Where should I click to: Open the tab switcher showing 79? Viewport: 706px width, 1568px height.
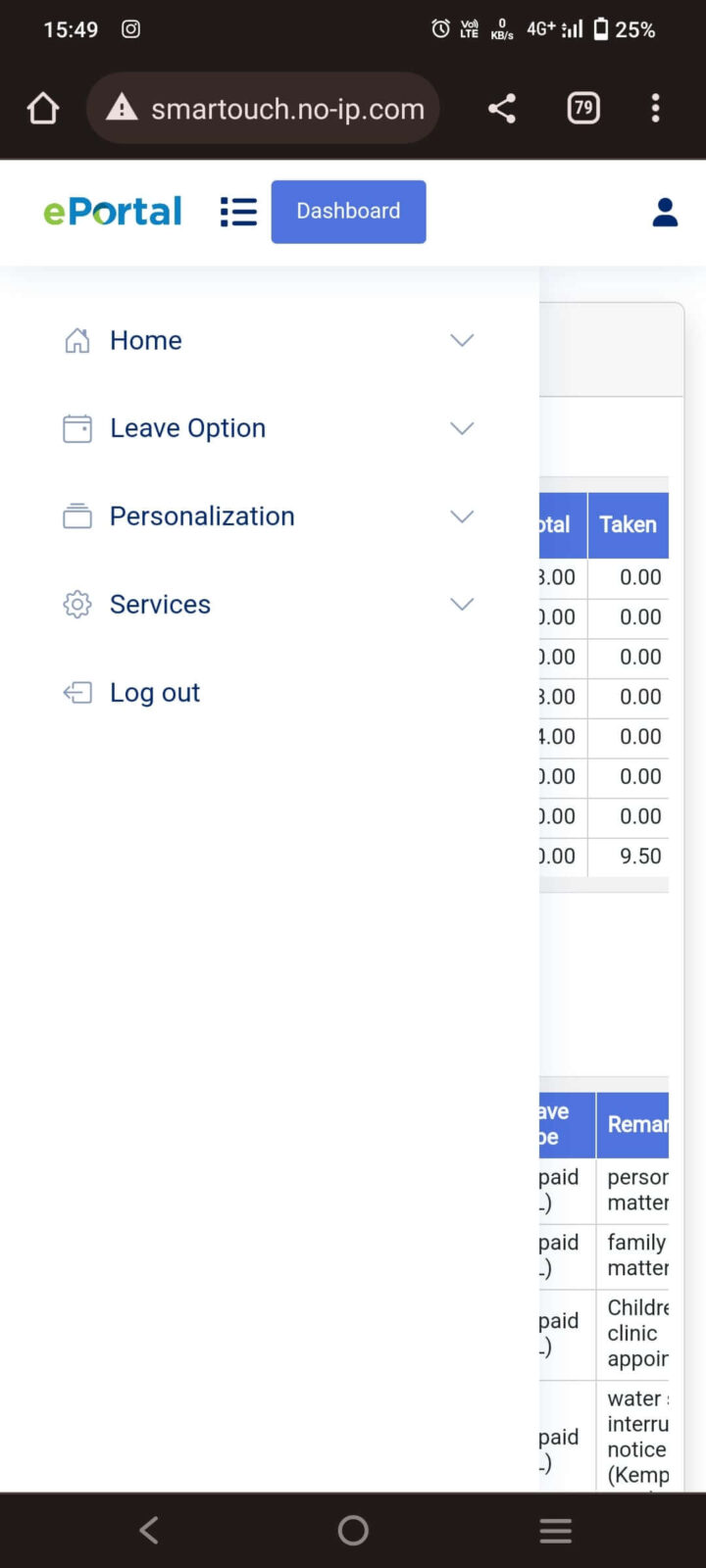click(x=583, y=108)
